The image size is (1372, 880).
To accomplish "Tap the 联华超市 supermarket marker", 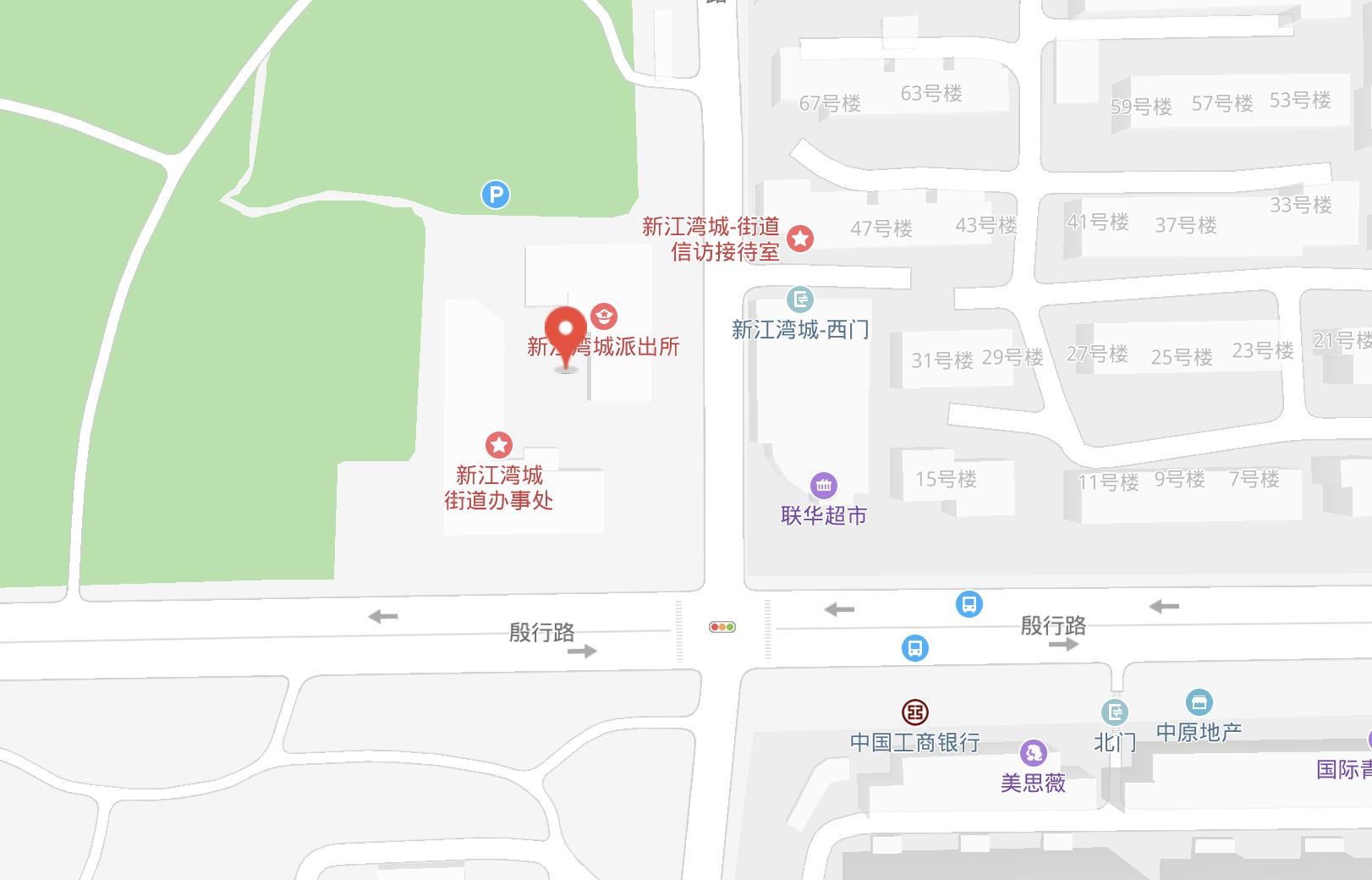I will (x=824, y=485).
